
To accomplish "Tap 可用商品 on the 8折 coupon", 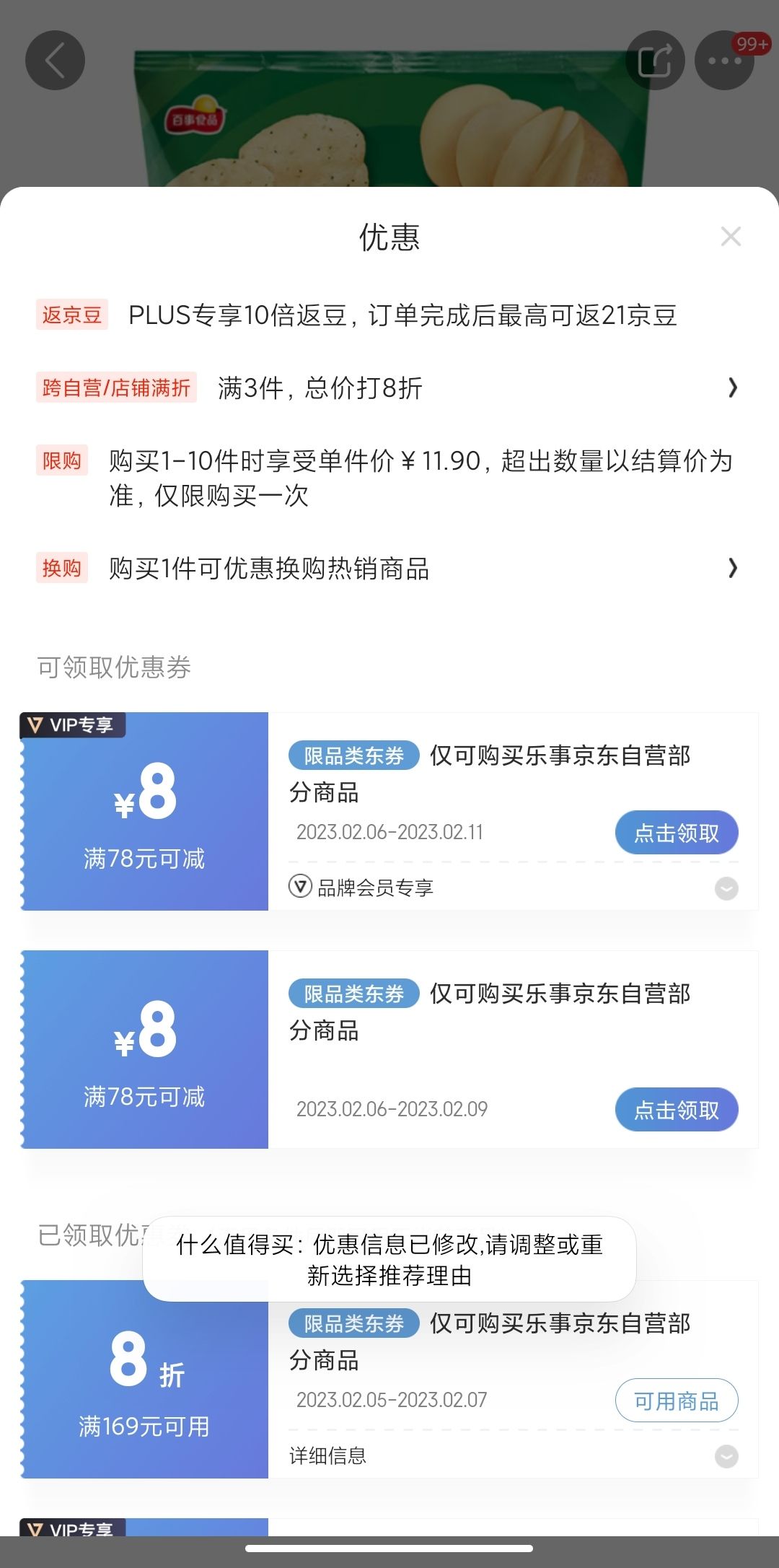I will pos(675,1400).
